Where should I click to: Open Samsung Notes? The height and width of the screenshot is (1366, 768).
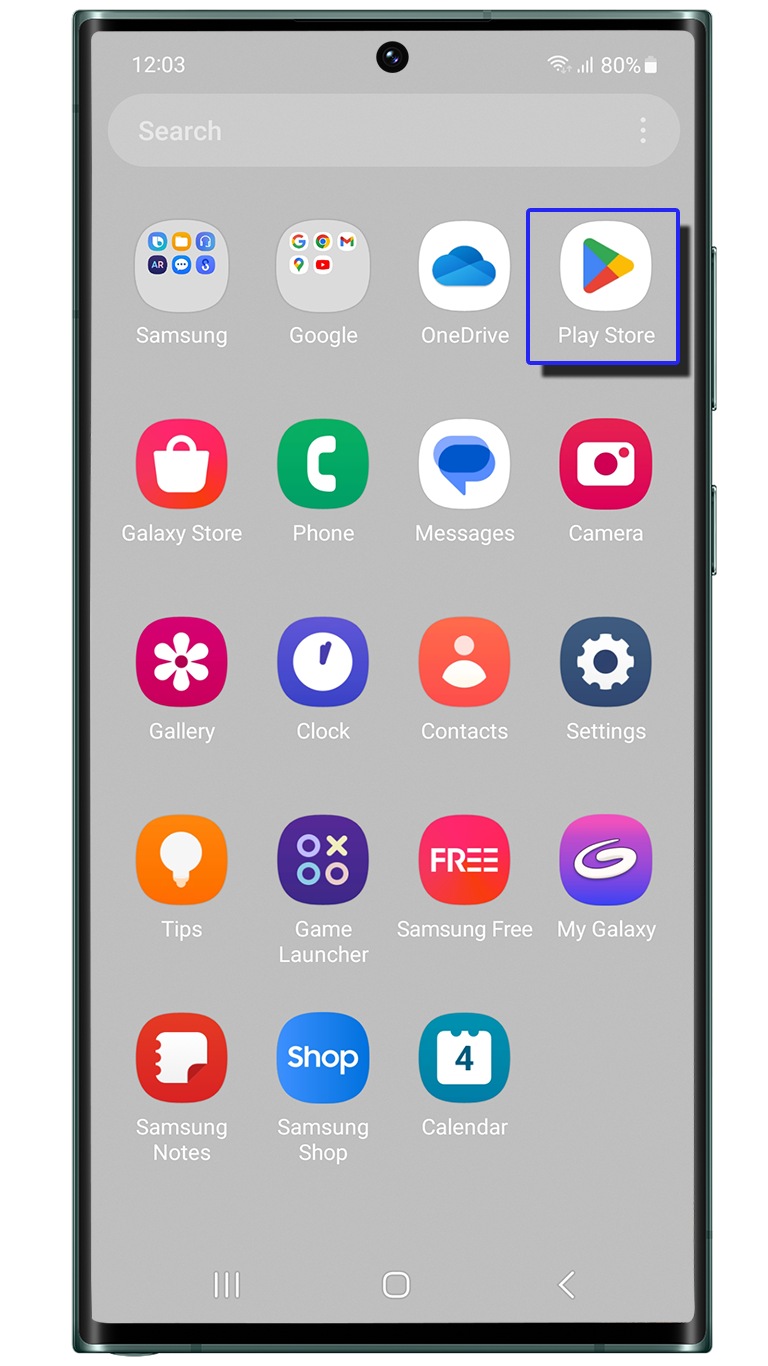(181, 1058)
